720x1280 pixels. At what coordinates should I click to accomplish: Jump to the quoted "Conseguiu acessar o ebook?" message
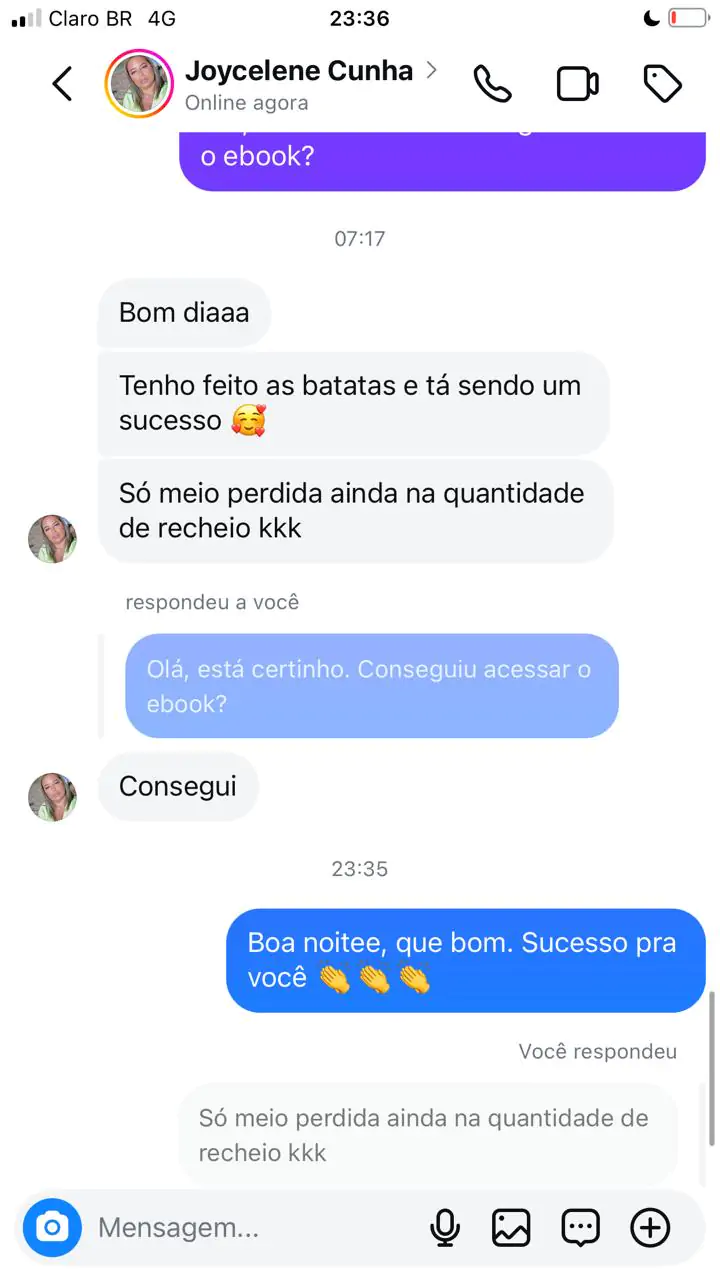[x=371, y=686]
